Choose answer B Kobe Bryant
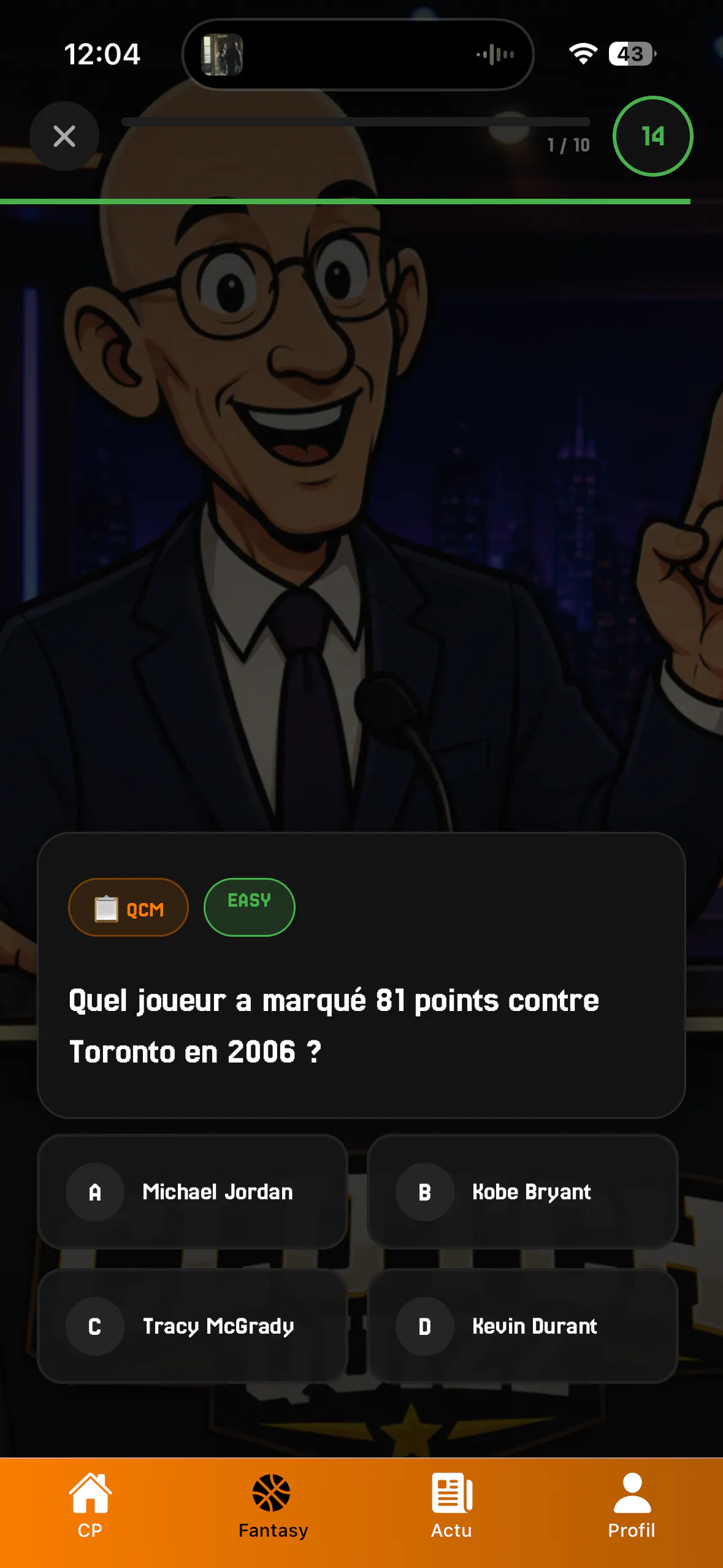Image resolution: width=723 pixels, height=1568 pixels. [x=522, y=1191]
